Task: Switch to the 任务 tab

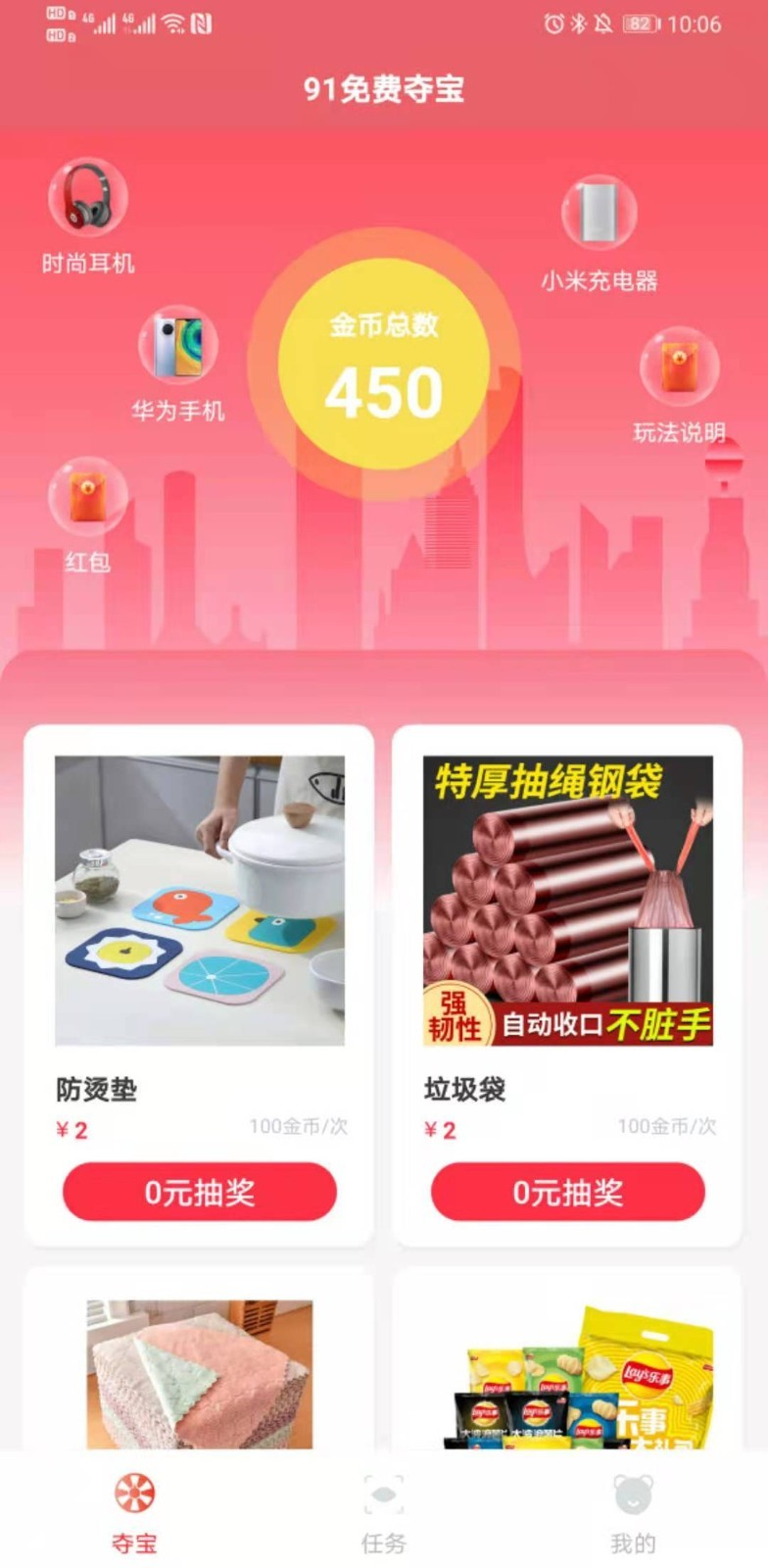Action: 383,1514
